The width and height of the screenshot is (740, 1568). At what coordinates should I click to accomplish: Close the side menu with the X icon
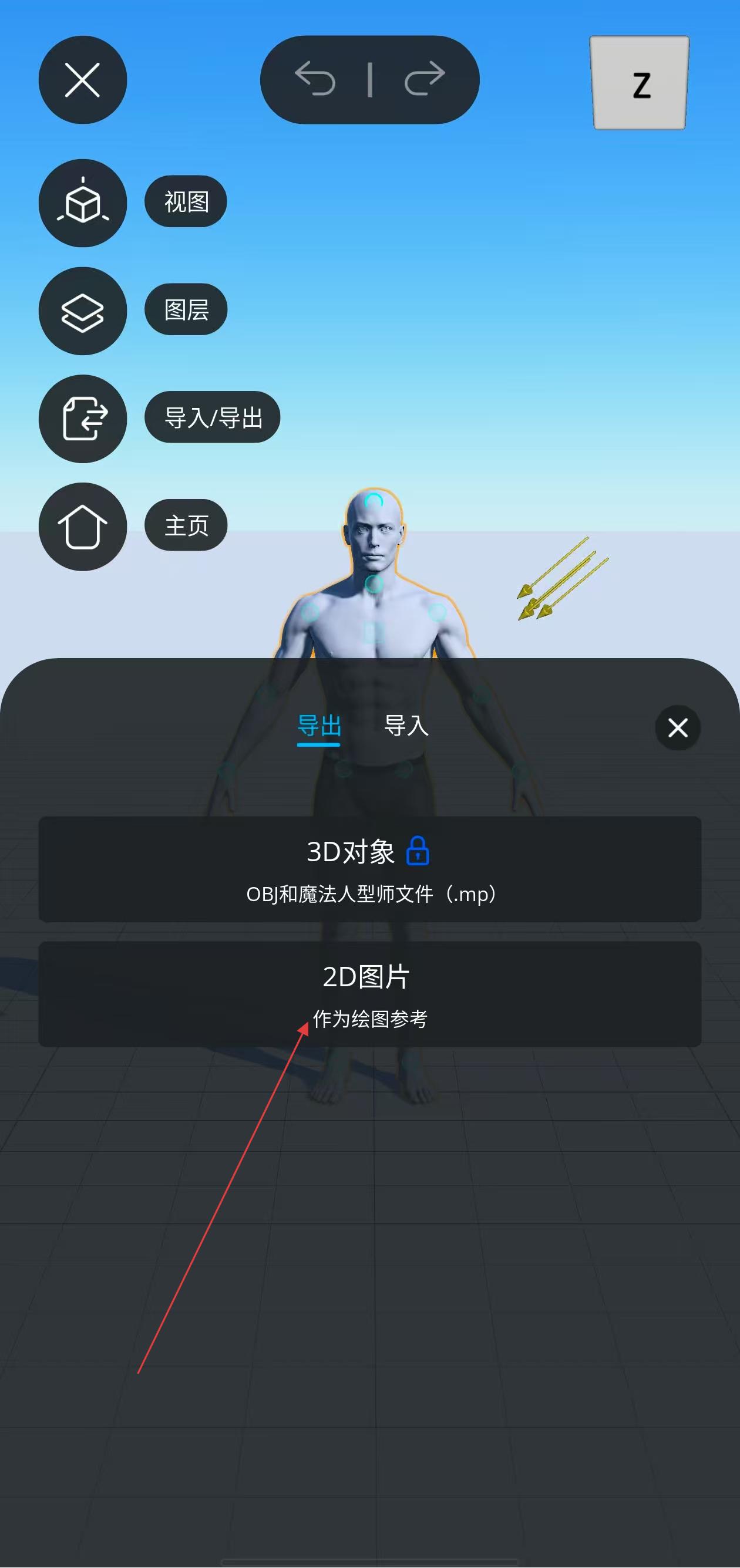[x=82, y=80]
